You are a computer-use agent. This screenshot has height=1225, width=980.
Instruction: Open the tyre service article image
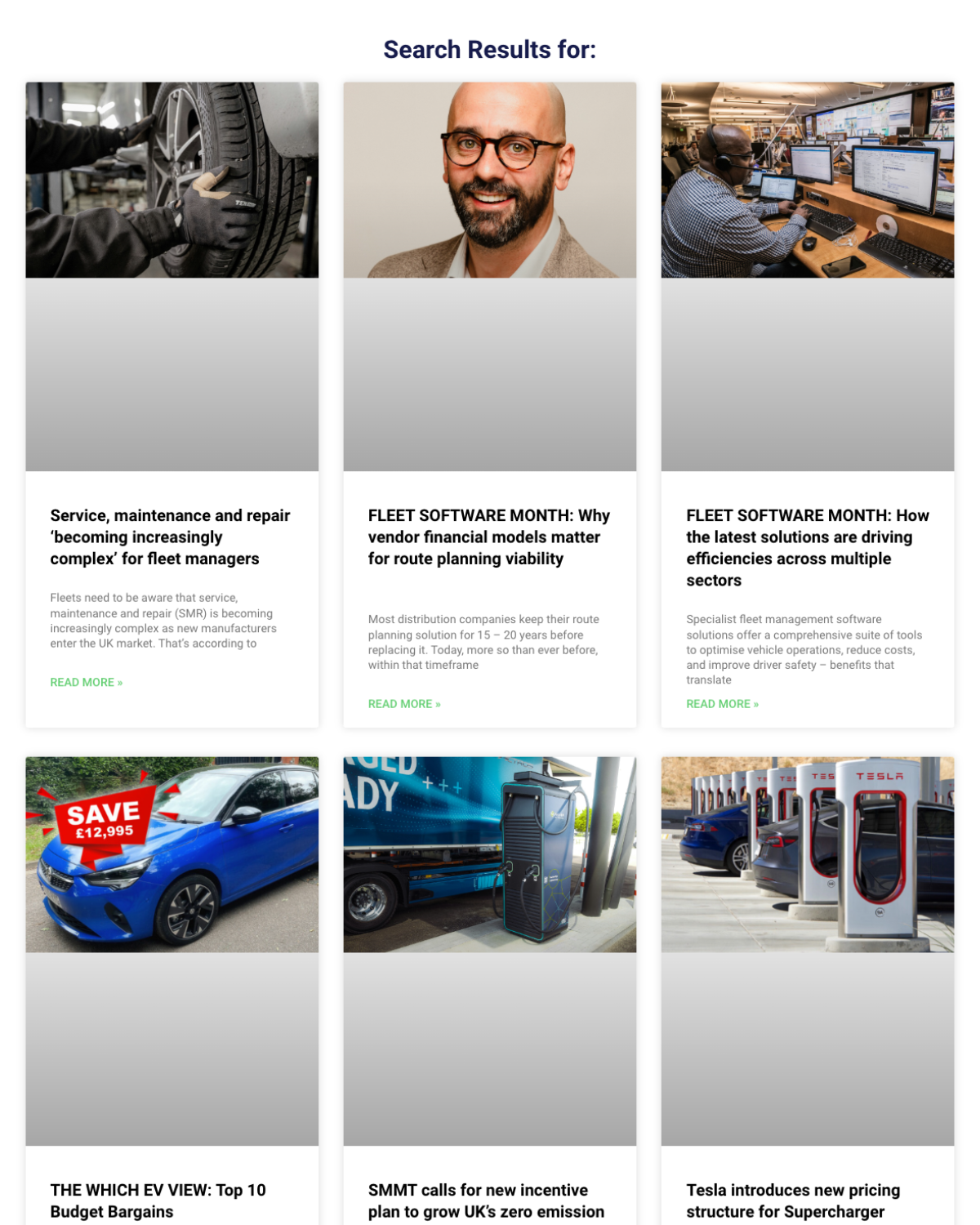(x=171, y=180)
